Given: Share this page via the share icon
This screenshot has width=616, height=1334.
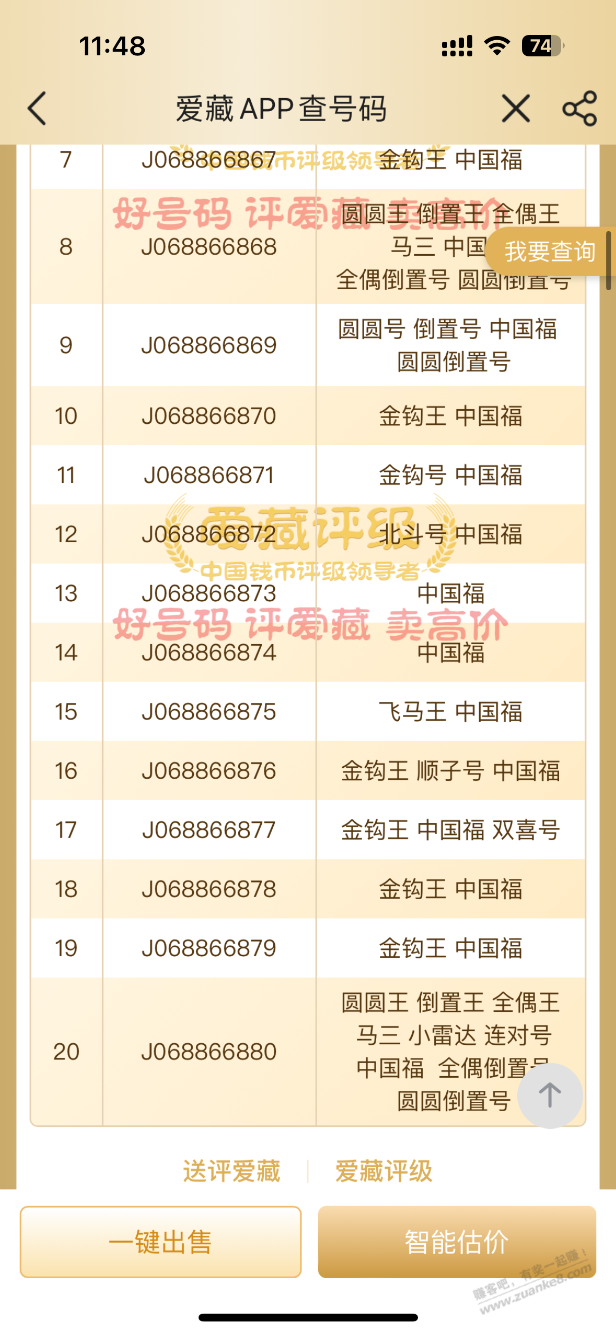Looking at the screenshot, I should (579, 108).
